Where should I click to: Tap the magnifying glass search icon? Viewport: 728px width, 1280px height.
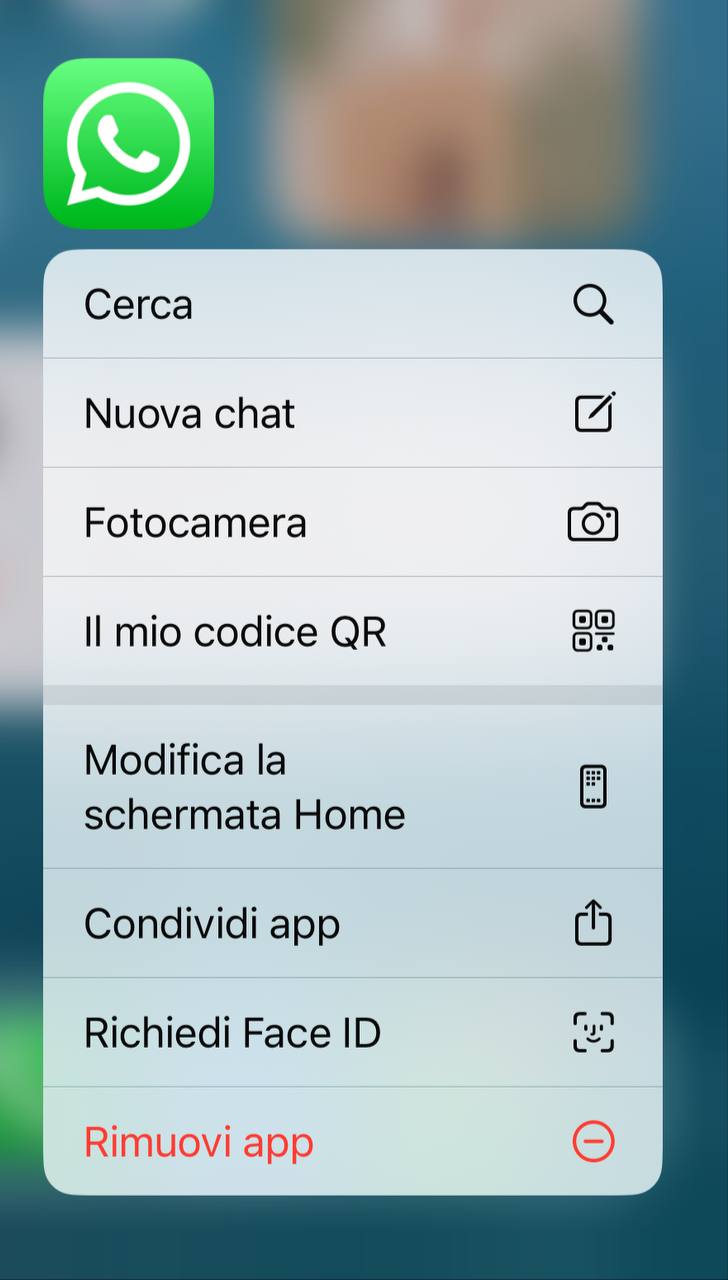tap(594, 305)
